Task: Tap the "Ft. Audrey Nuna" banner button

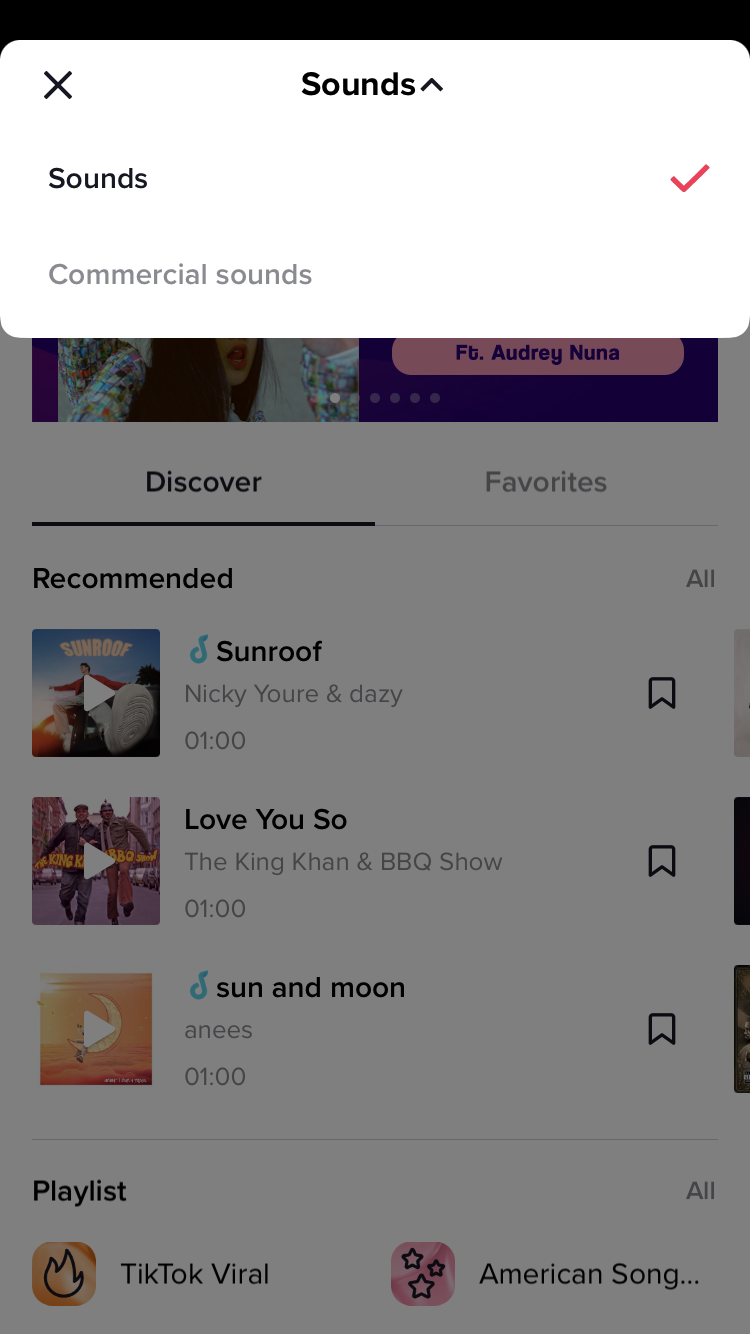Action: 537,352
